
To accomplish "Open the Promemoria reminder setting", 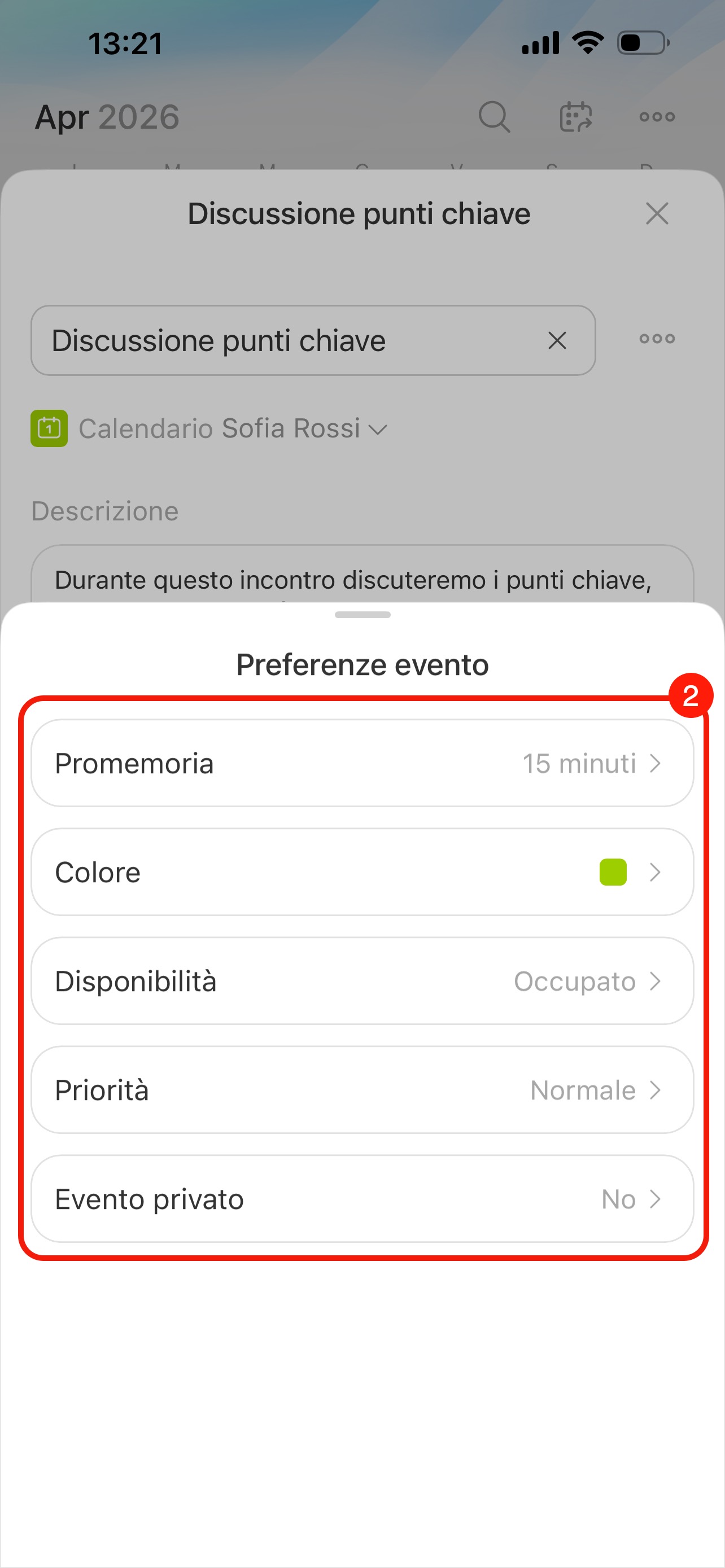I will (362, 763).
